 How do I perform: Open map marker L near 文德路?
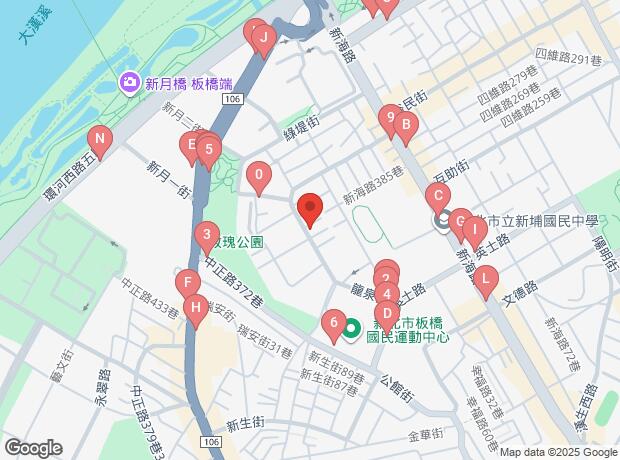coord(485,280)
